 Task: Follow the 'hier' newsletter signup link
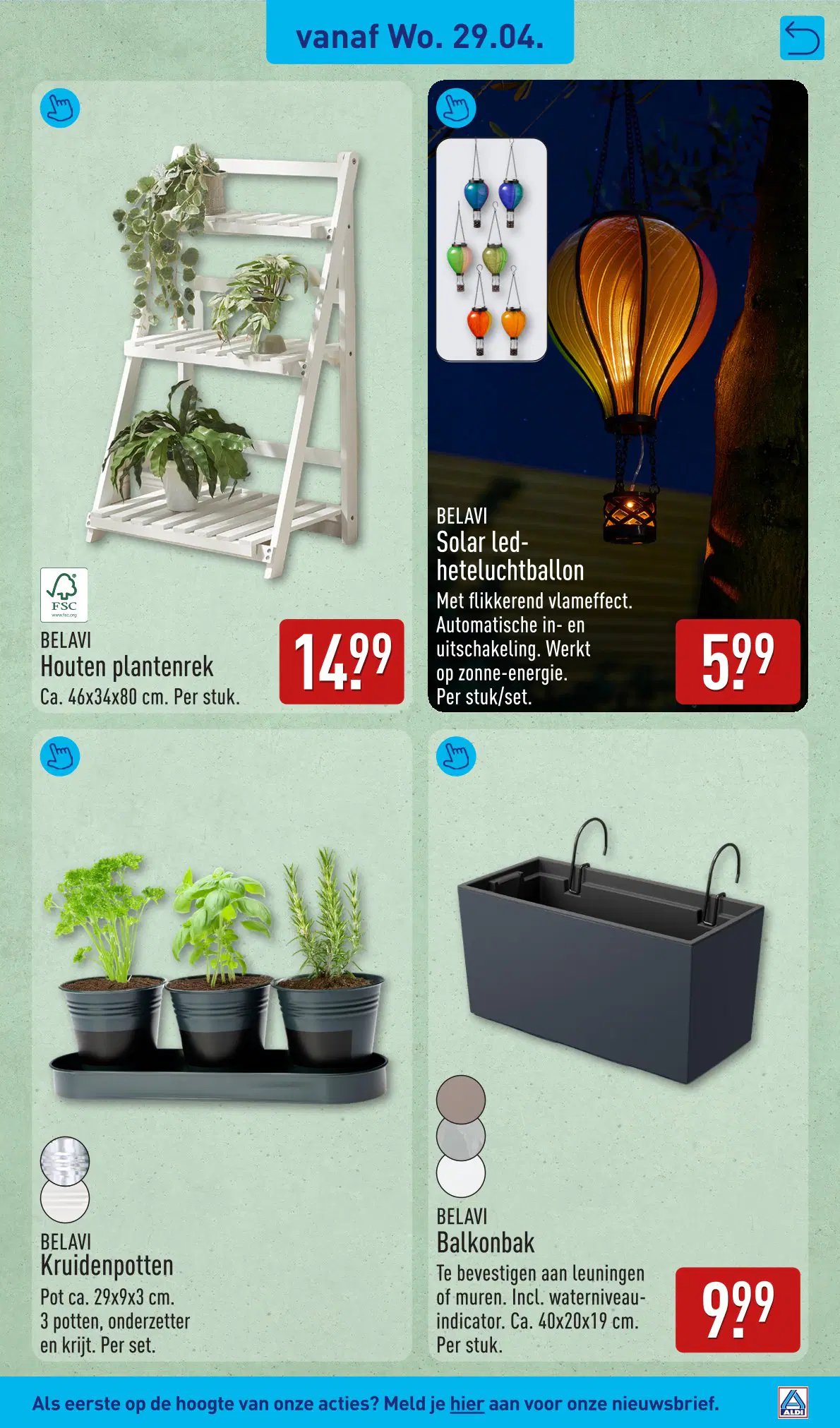(467, 1403)
